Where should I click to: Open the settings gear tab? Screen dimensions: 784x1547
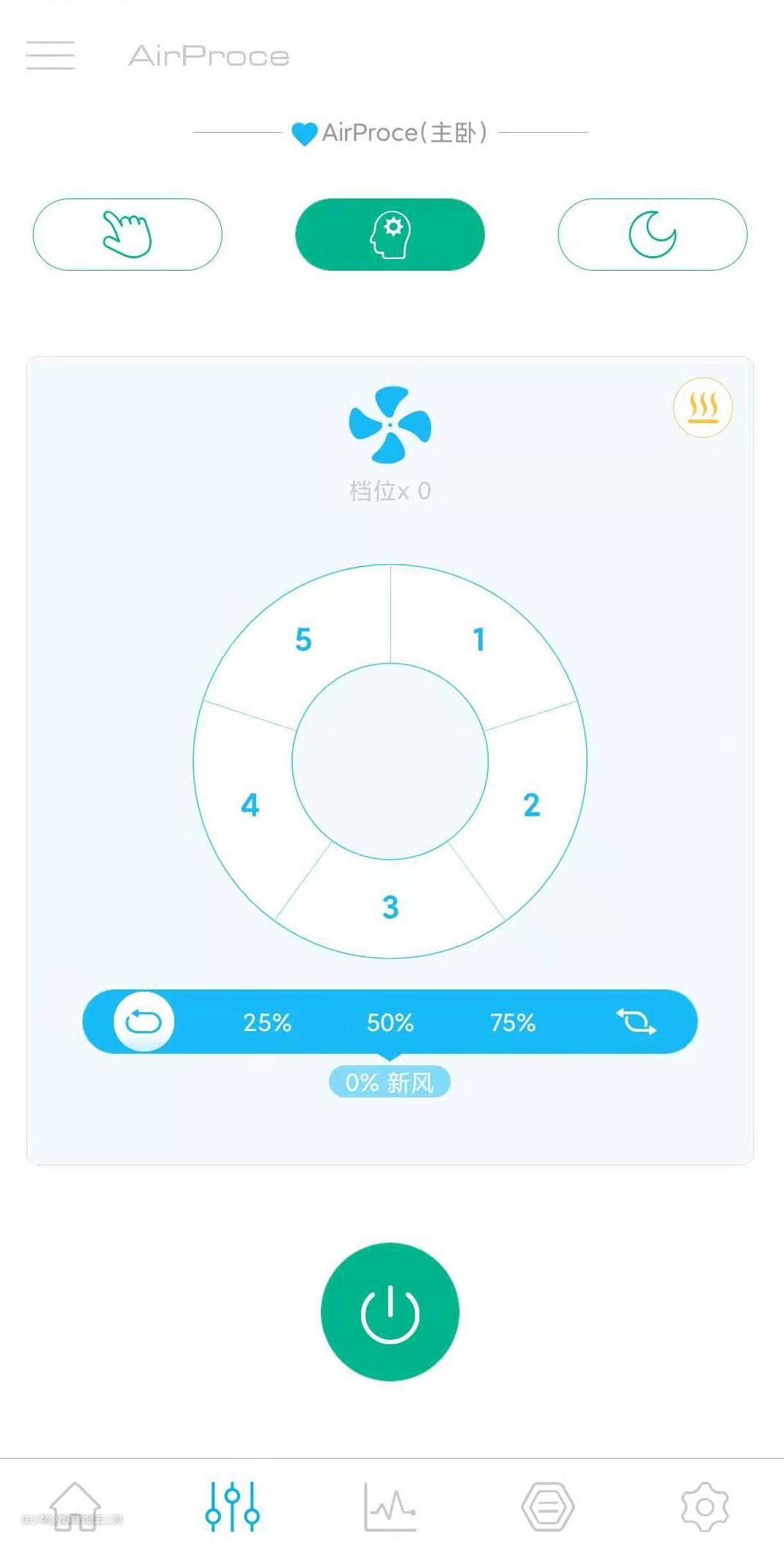click(x=705, y=1505)
